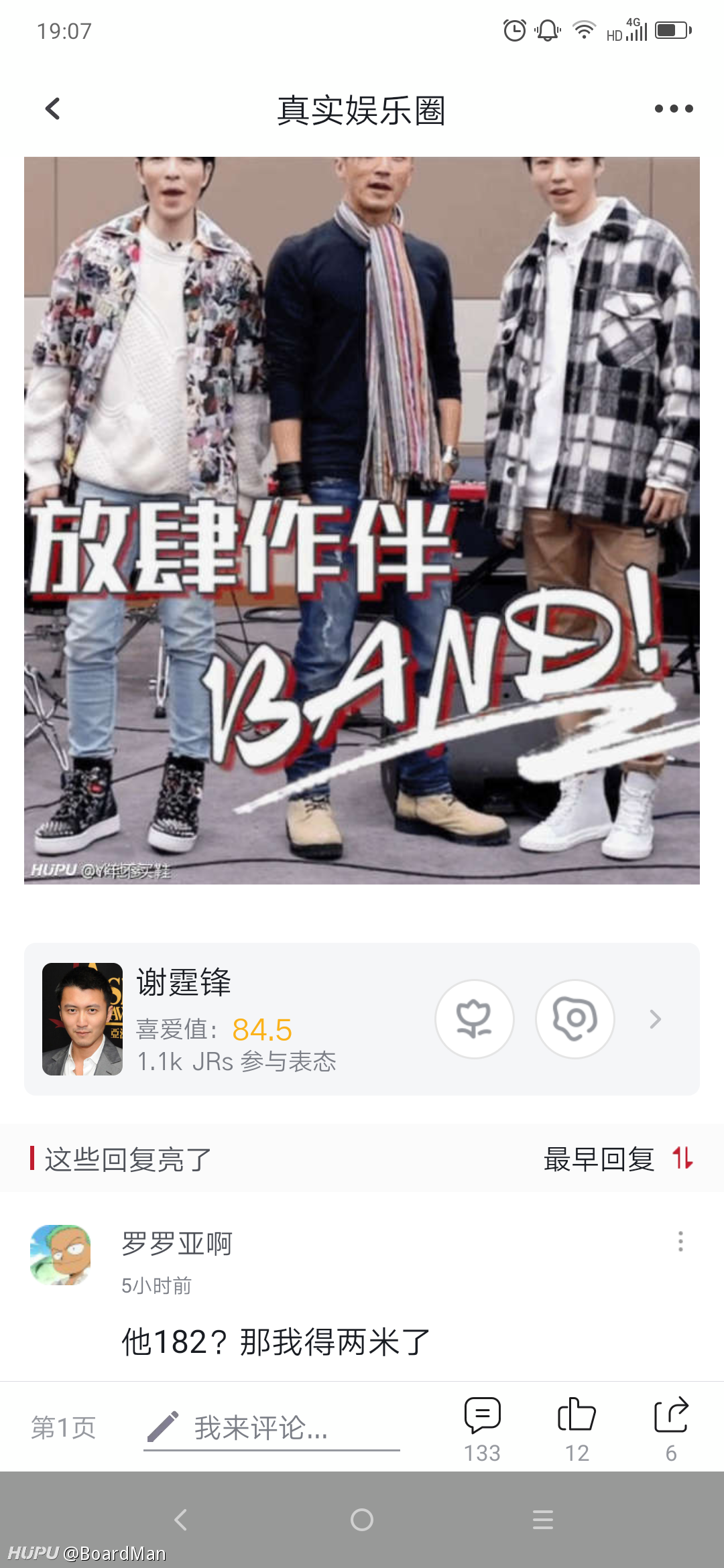The image size is (724, 1568).
Task: Tap the system home button
Action: (362, 1520)
